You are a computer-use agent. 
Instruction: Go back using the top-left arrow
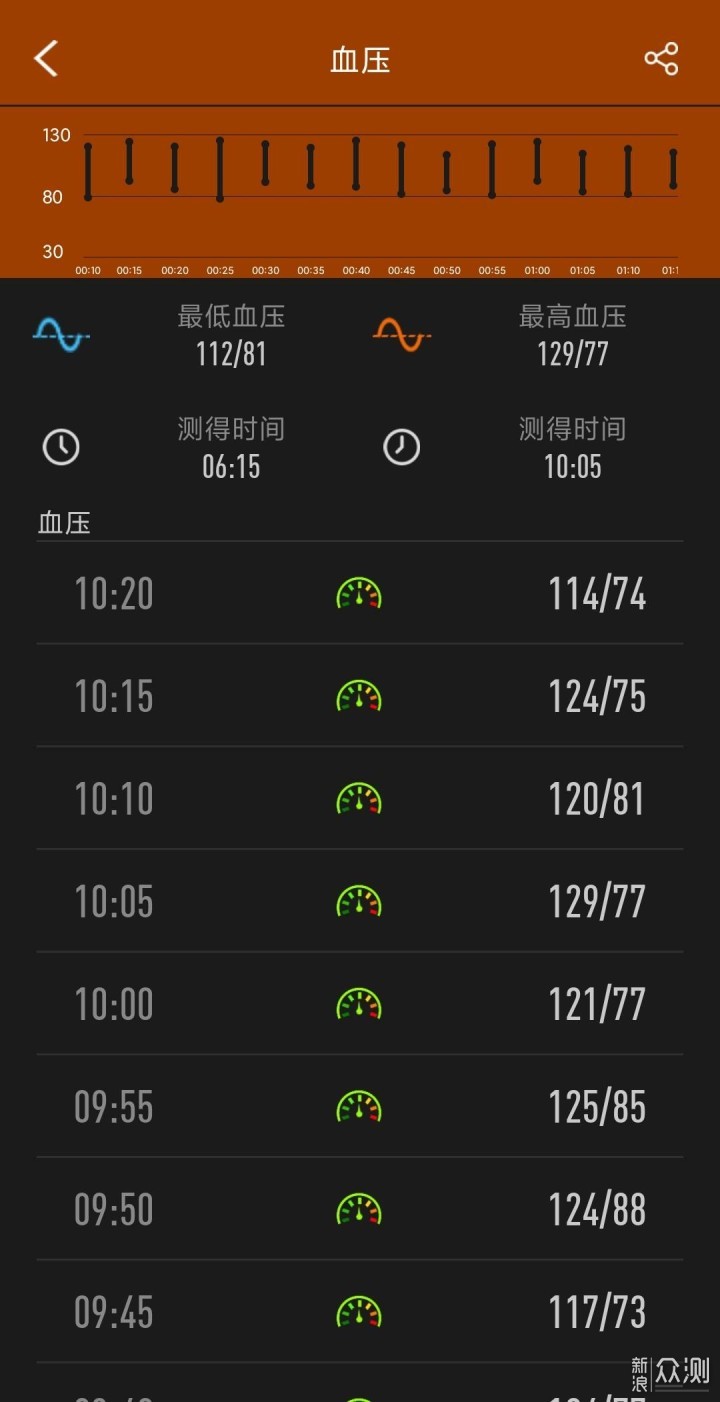46,59
